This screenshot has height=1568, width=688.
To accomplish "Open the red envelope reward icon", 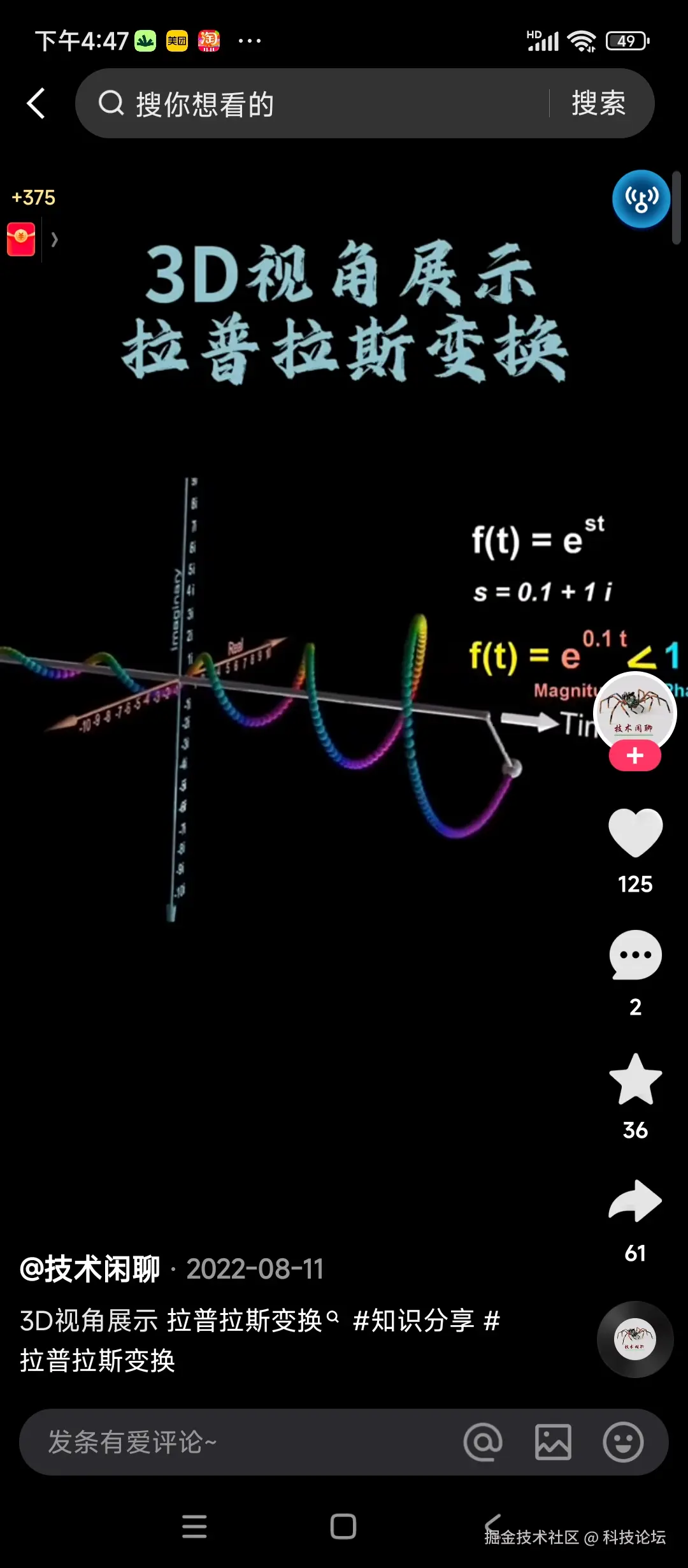I will [21, 239].
